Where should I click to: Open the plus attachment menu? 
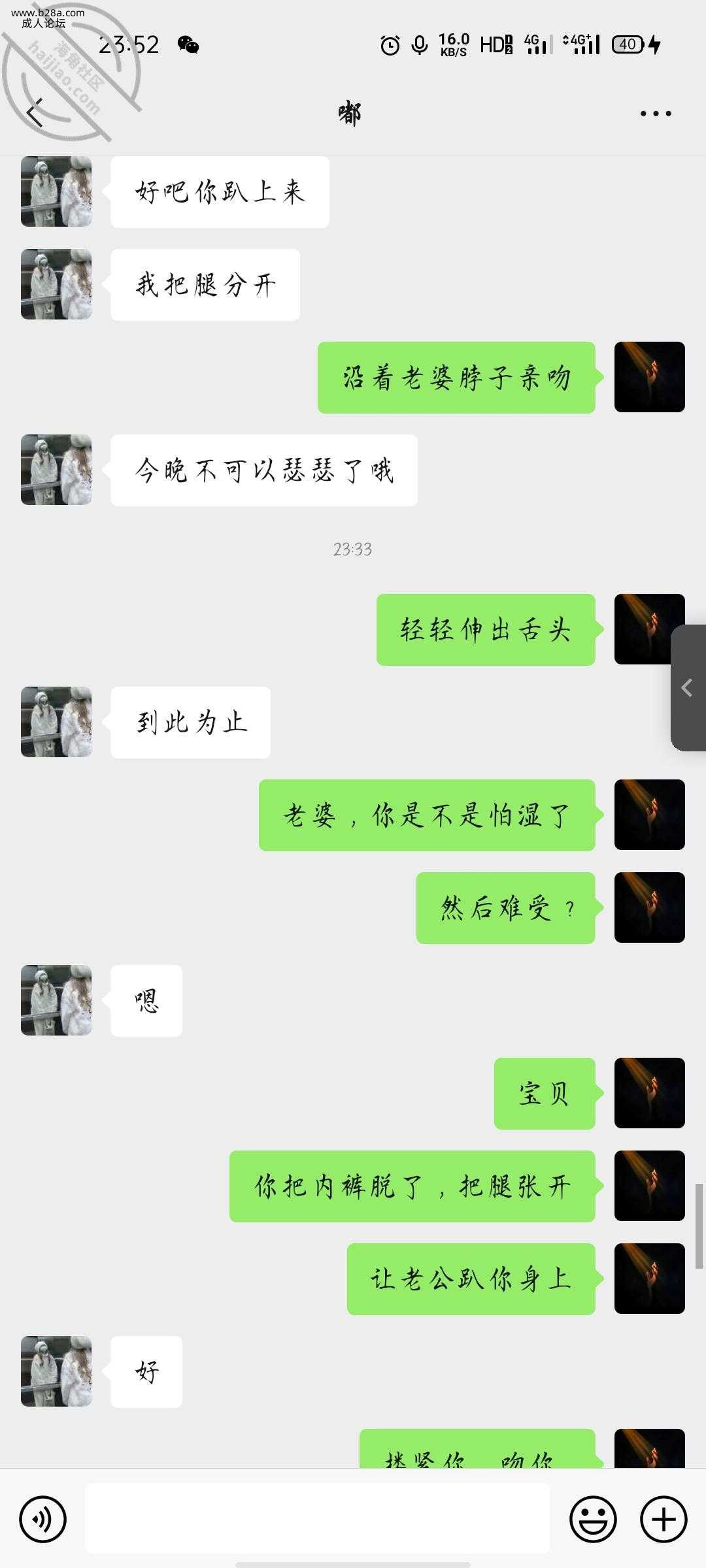[x=663, y=1519]
